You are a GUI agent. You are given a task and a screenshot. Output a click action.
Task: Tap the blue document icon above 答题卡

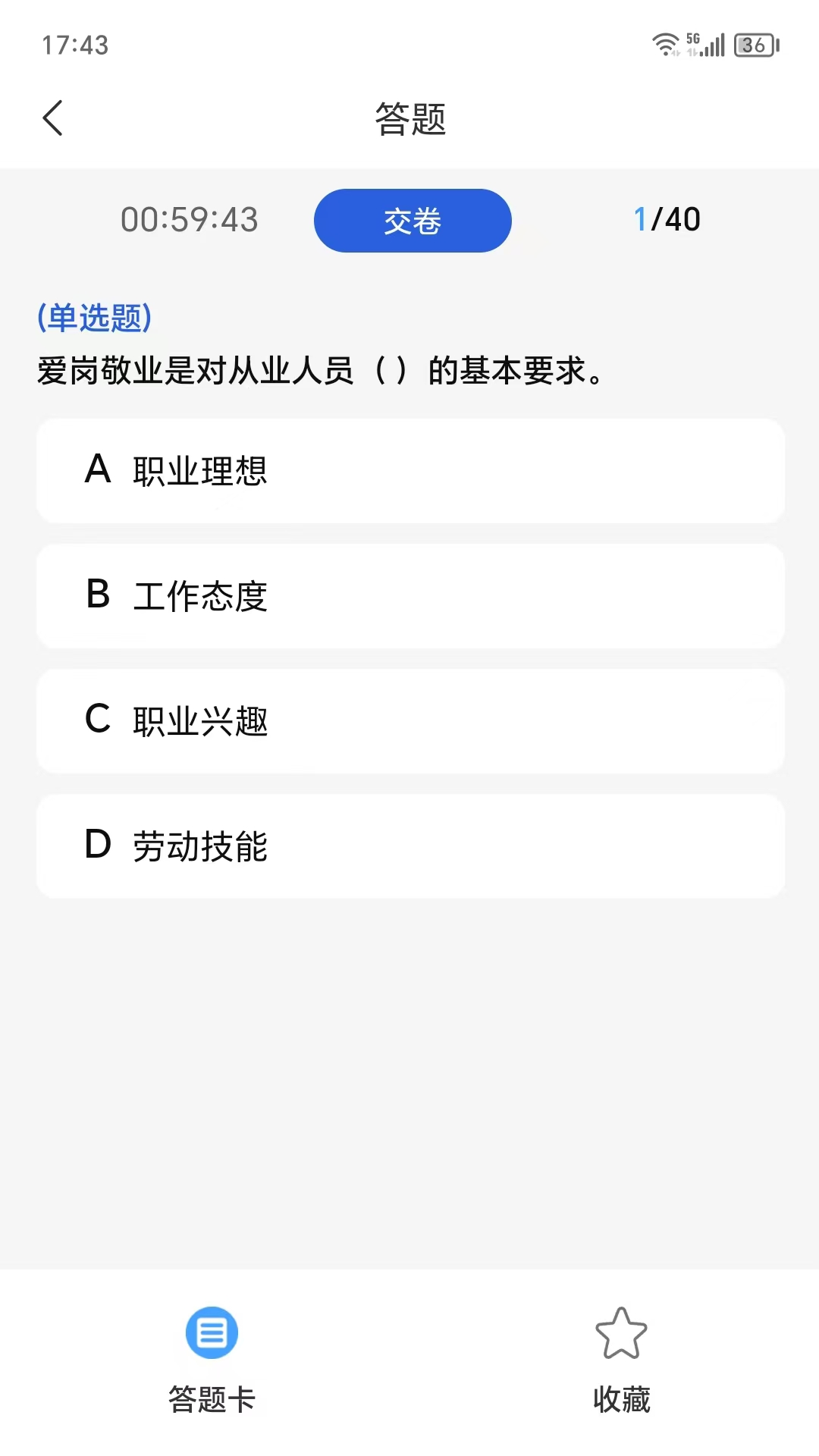click(212, 1331)
